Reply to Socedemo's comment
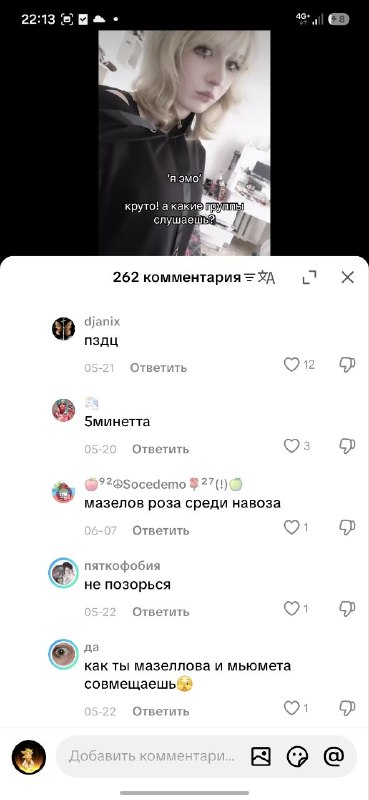Image resolution: width=369 pixels, height=800 pixels. click(x=161, y=531)
